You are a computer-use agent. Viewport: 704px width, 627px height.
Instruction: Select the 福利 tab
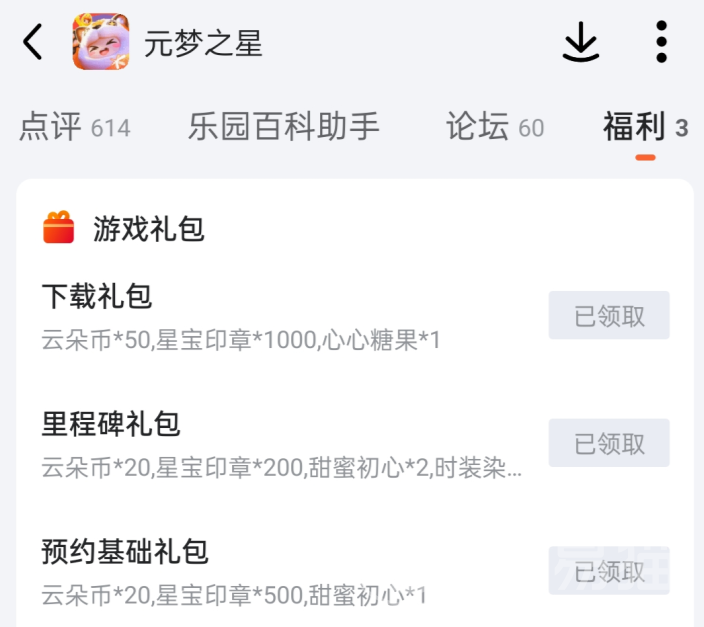[644, 127]
